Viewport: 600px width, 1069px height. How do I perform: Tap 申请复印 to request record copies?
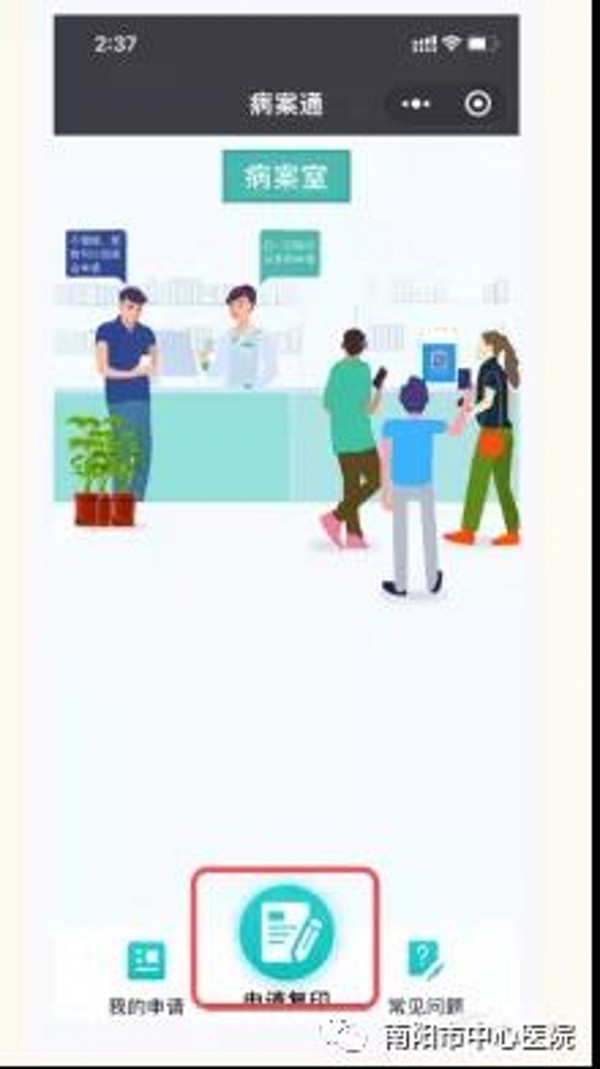[286, 935]
